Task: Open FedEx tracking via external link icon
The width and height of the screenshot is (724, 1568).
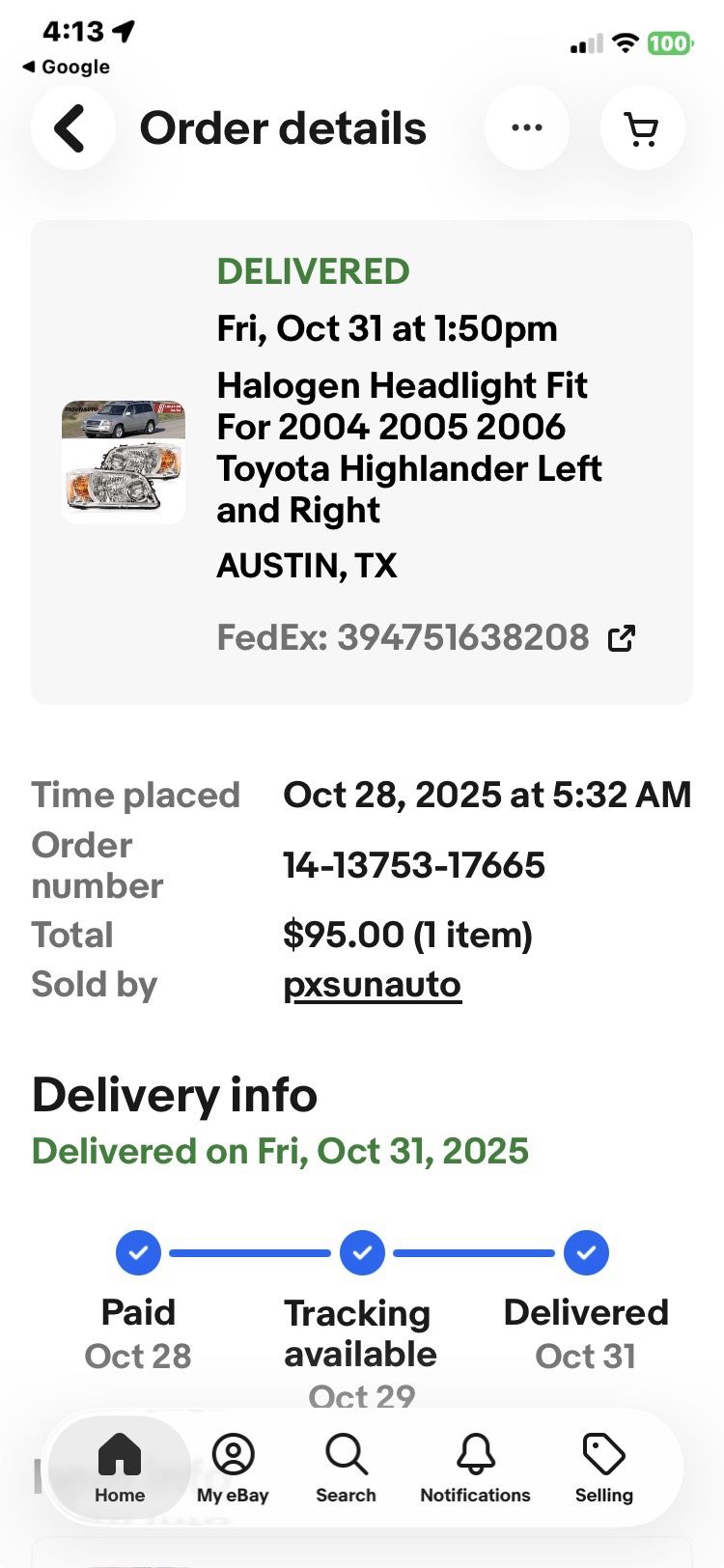Action: coord(623,637)
